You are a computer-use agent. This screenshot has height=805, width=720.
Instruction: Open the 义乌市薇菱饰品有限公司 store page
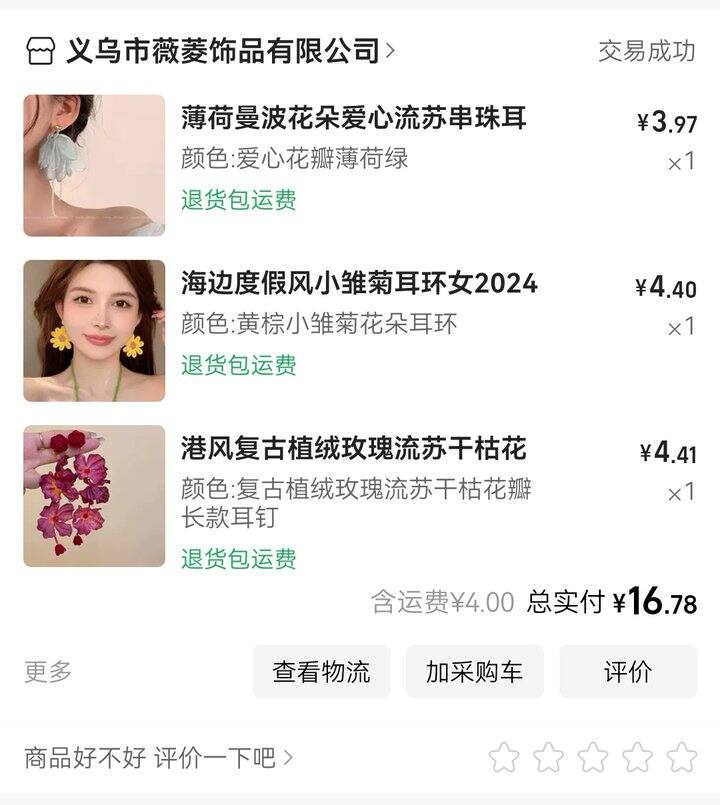click(223, 50)
